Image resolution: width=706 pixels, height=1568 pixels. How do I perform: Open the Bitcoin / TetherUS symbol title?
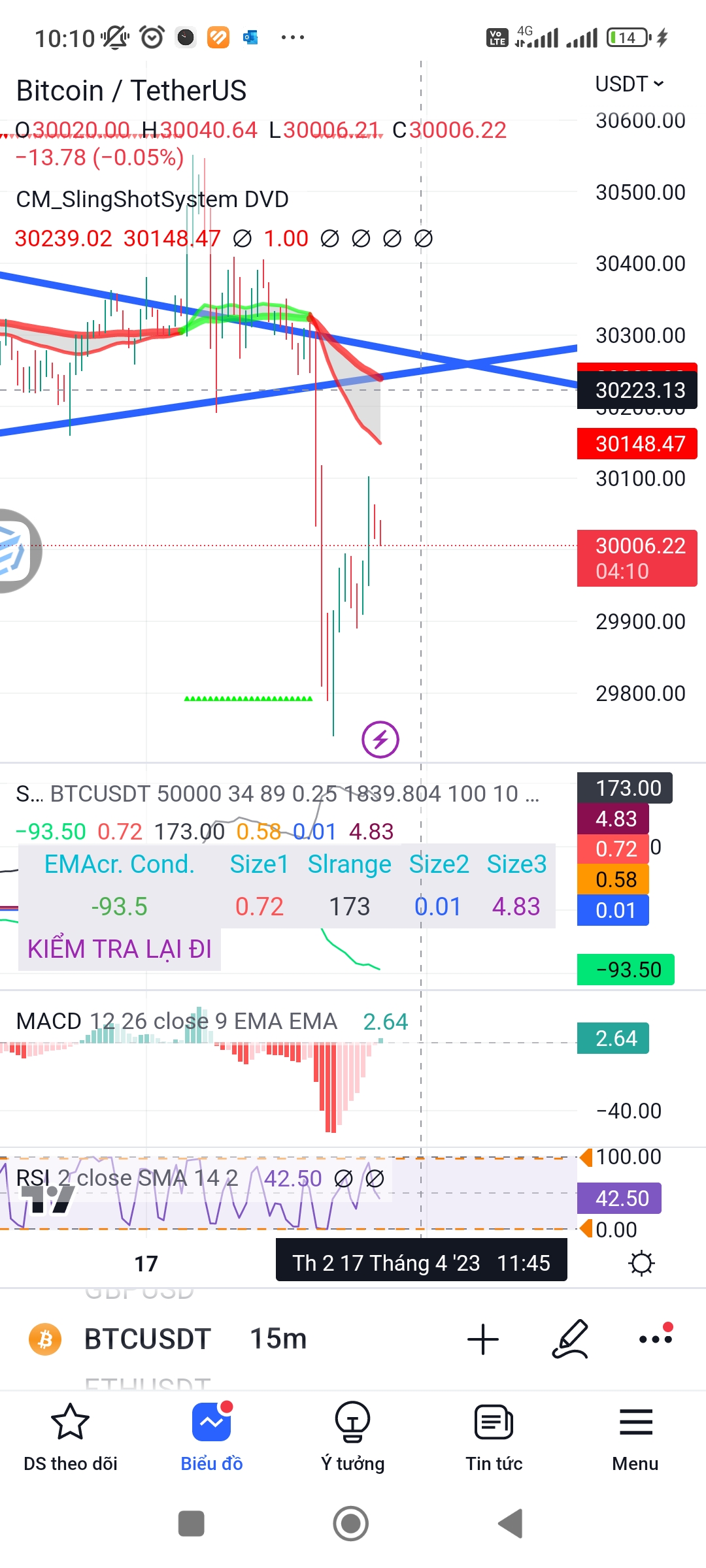point(131,91)
